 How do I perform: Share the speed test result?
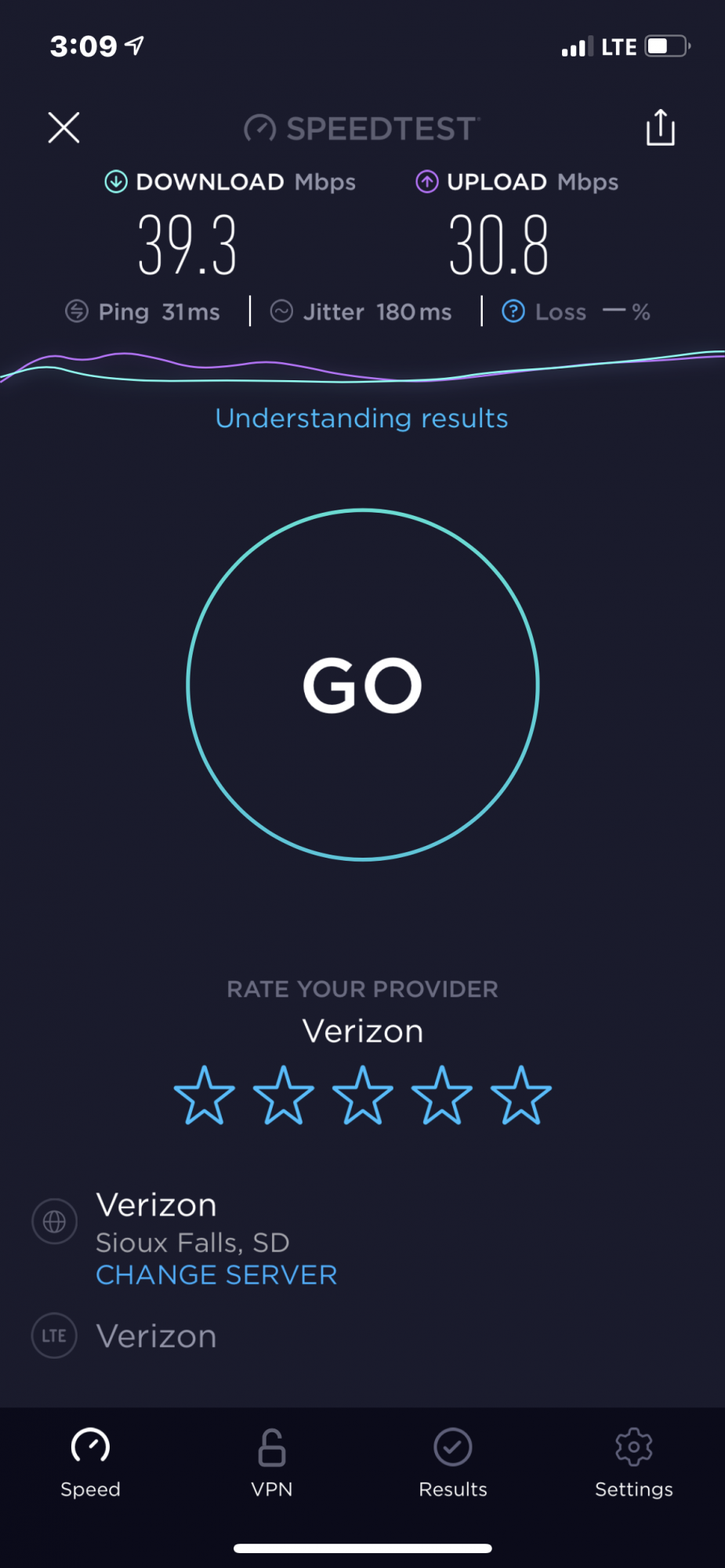(x=660, y=128)
